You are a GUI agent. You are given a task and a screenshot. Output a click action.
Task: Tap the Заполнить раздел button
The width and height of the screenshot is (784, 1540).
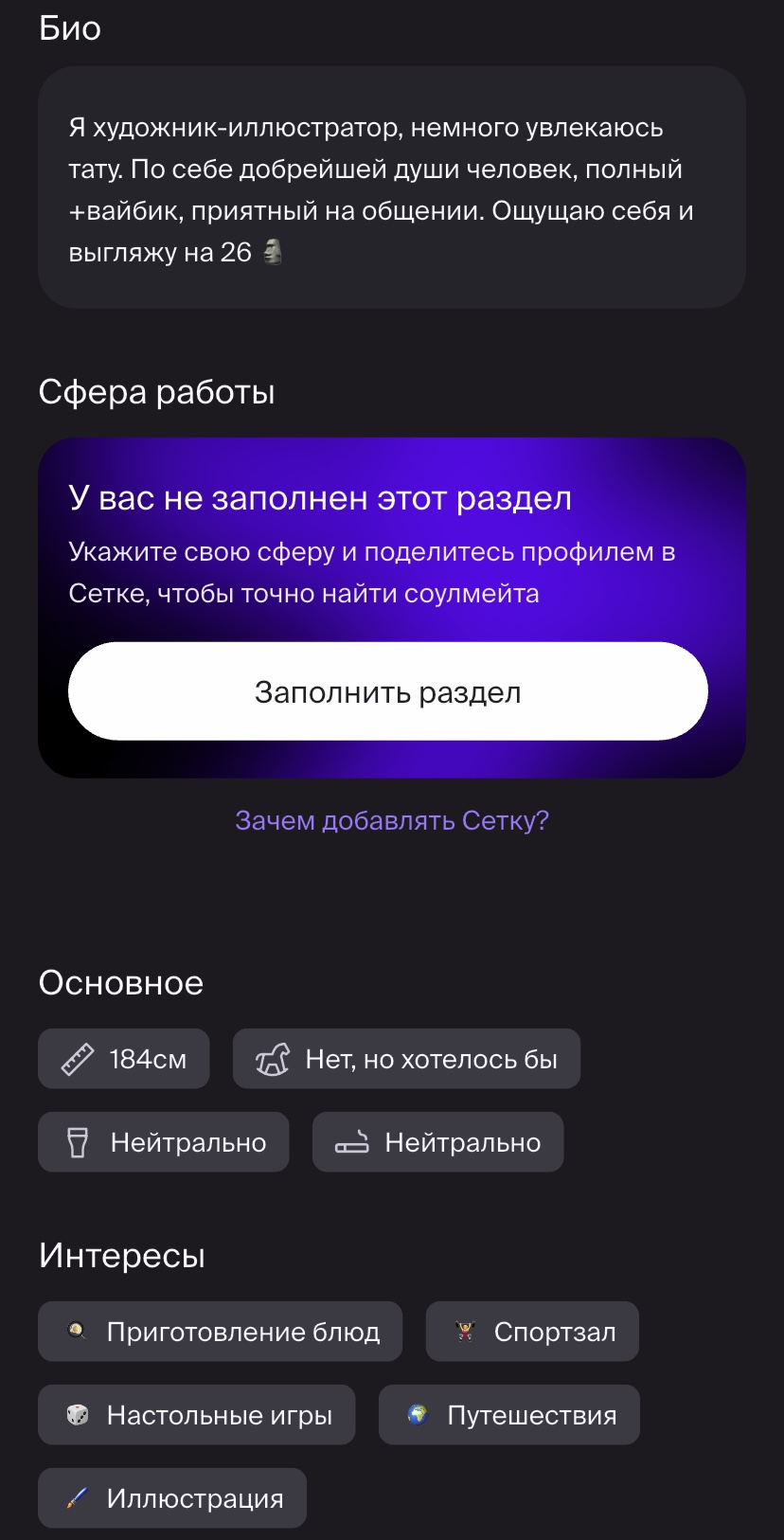tap(388, 691)
